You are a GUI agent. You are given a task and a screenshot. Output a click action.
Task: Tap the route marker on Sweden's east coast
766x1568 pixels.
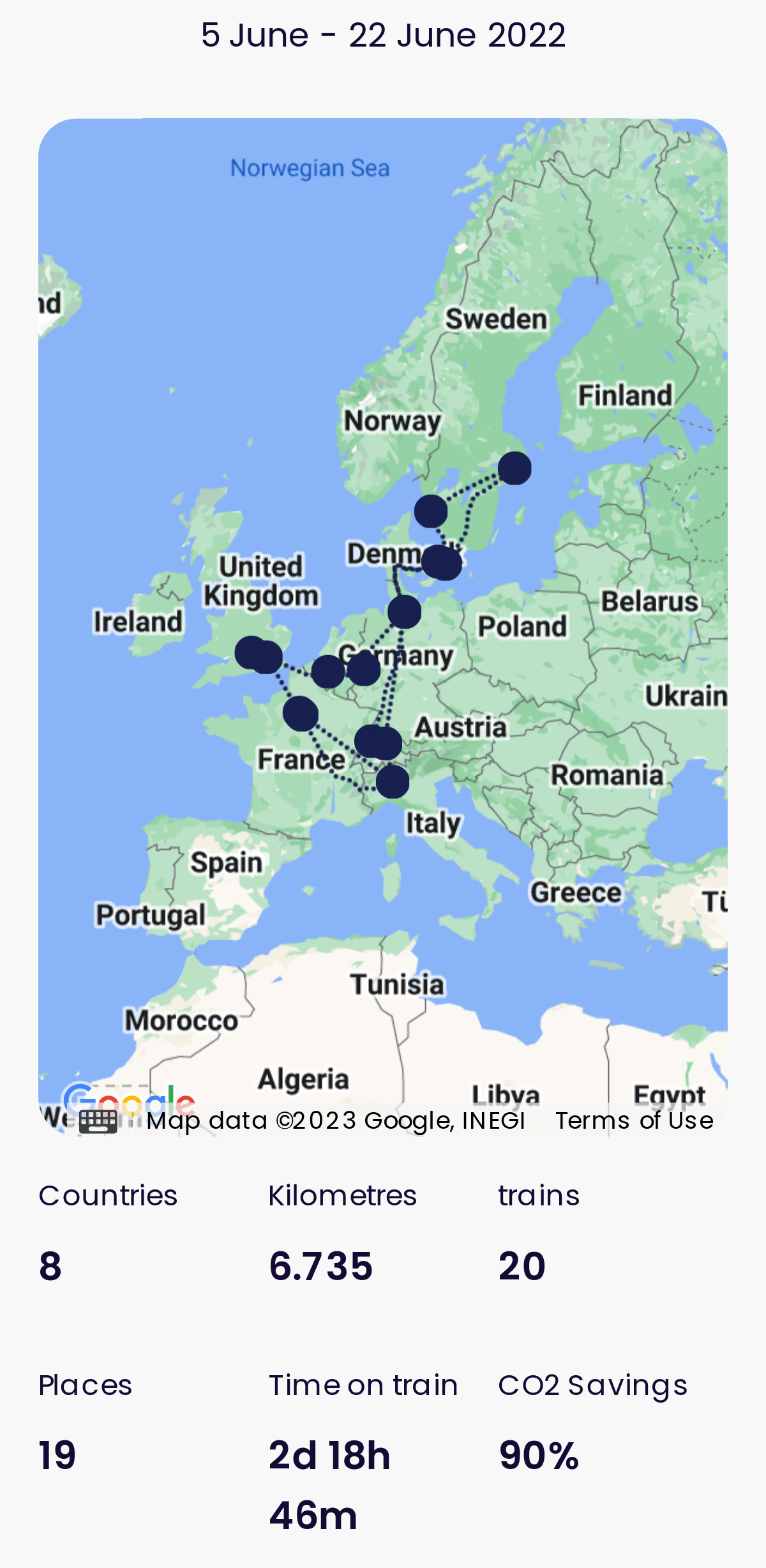tap(514, 468)
